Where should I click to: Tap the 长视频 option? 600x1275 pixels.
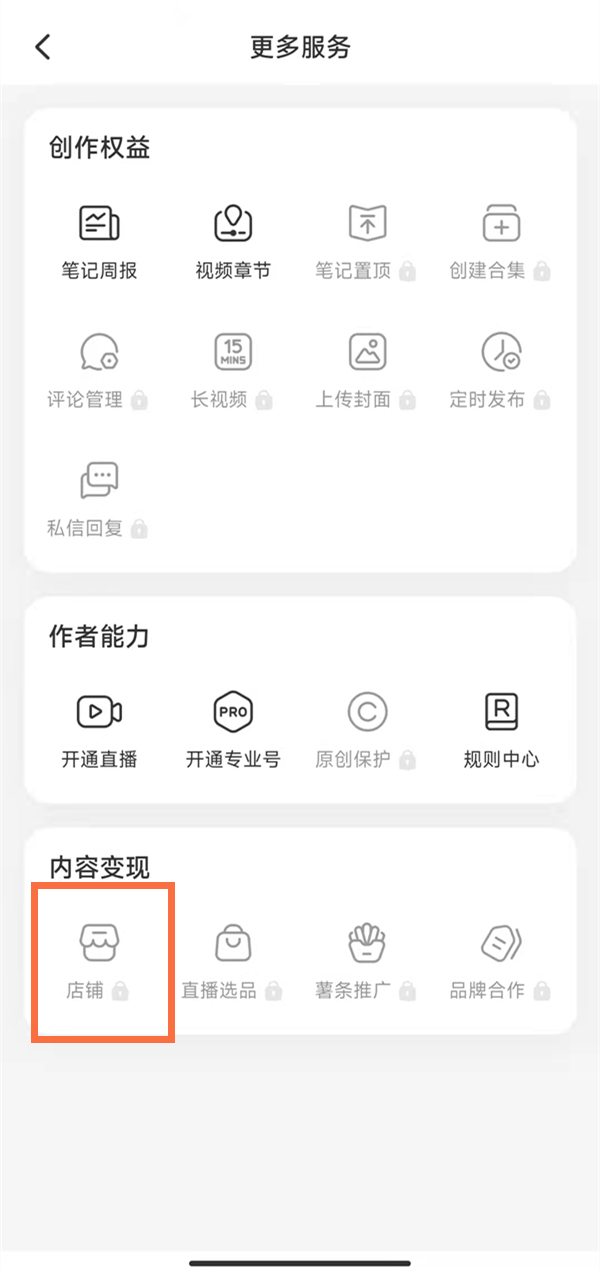pyautogui.click(x=233, y=370)
